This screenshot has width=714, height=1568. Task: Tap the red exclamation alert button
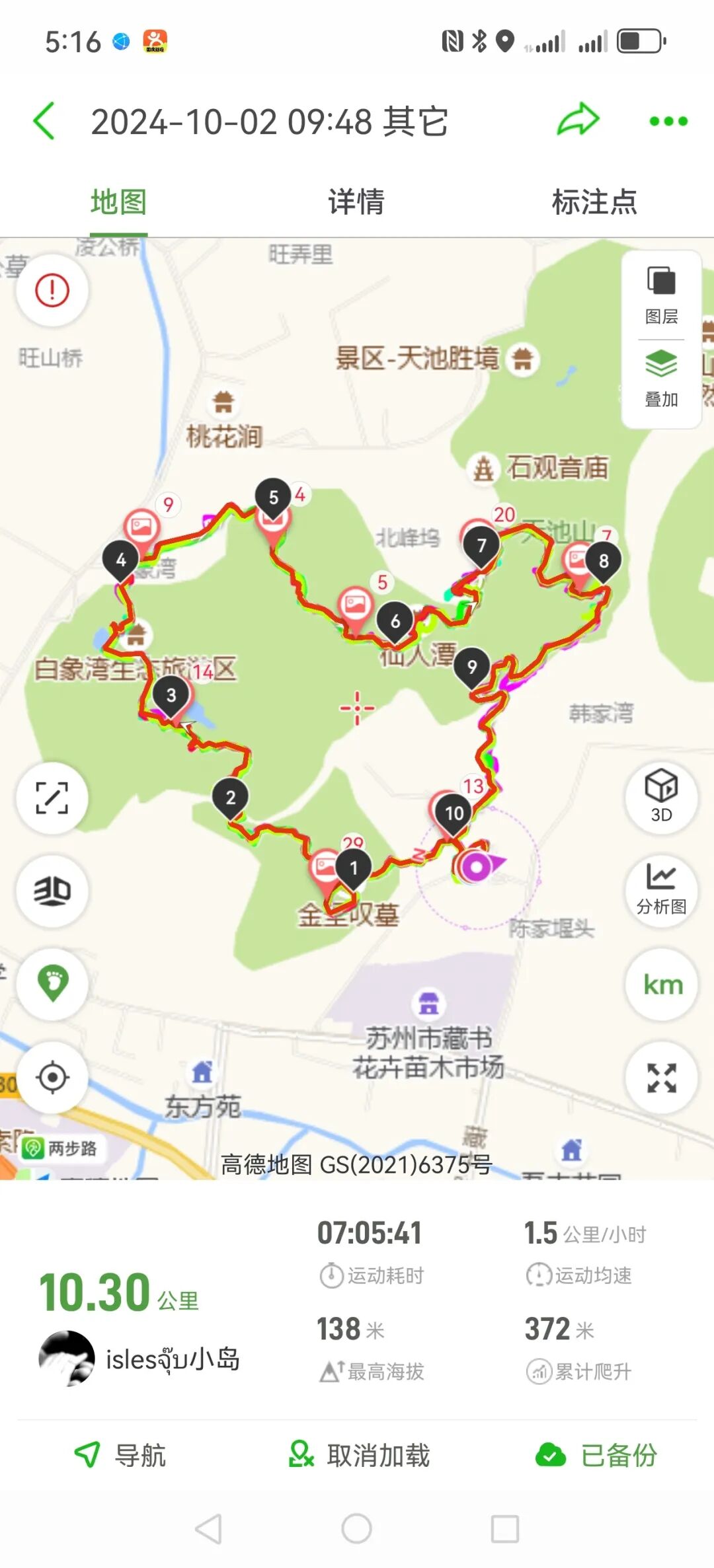pos(52,290)
